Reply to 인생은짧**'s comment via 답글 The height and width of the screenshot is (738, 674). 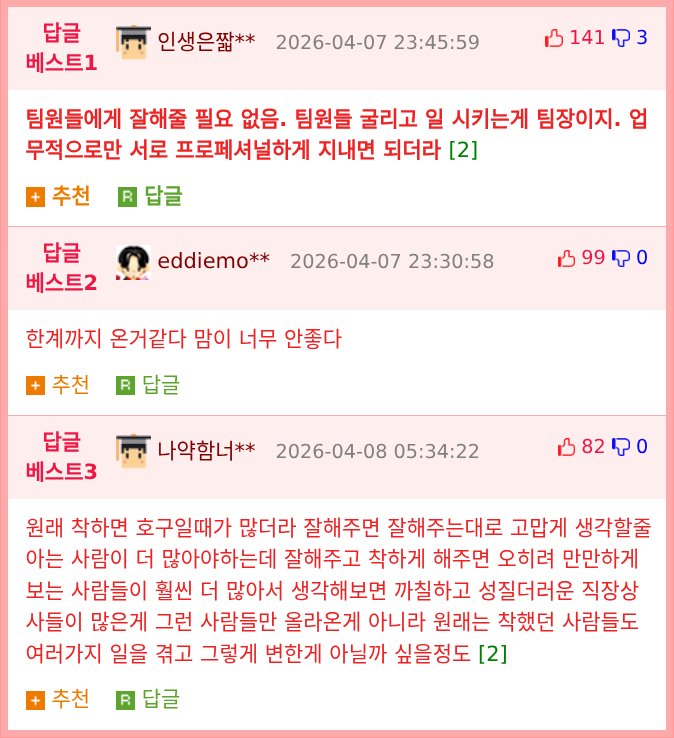150,197
